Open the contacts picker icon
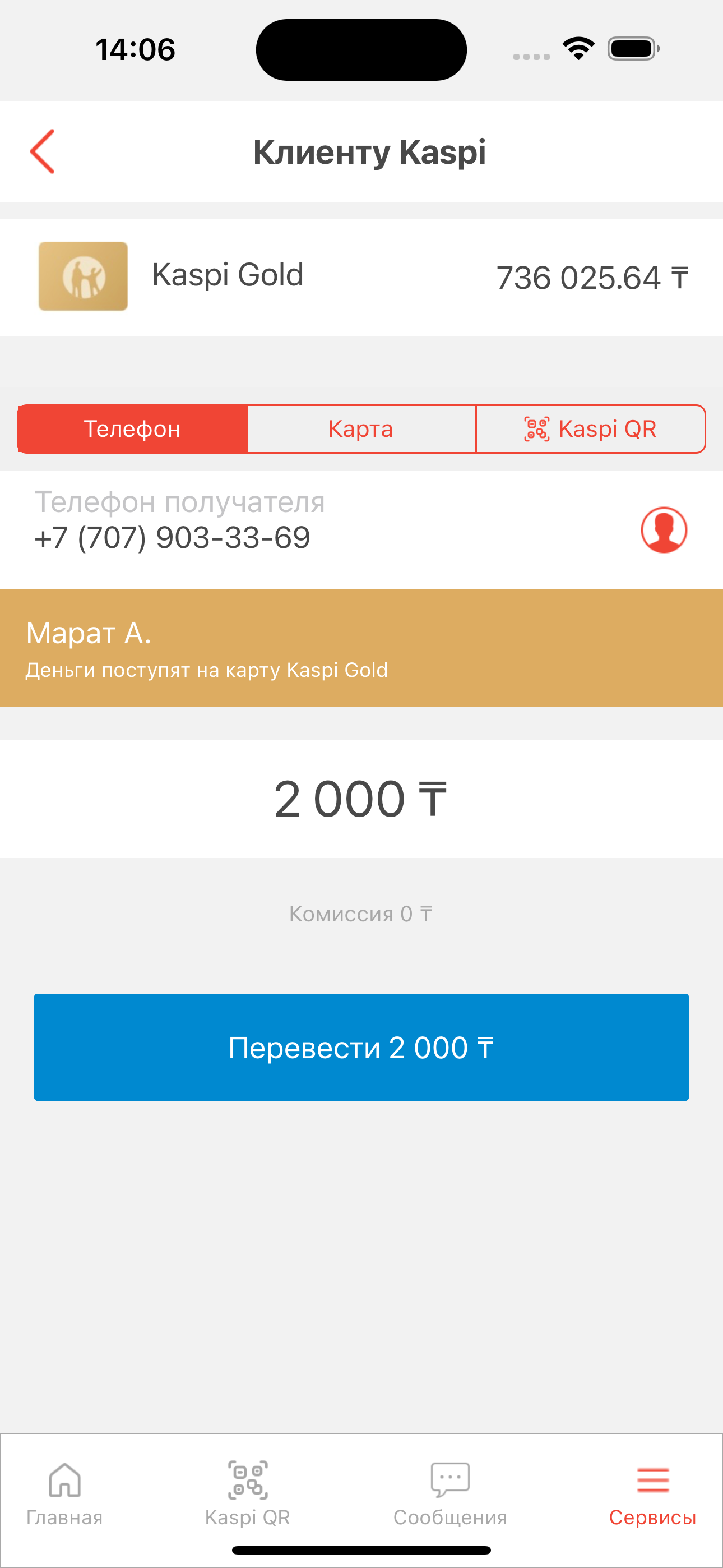 pos(664,529)
